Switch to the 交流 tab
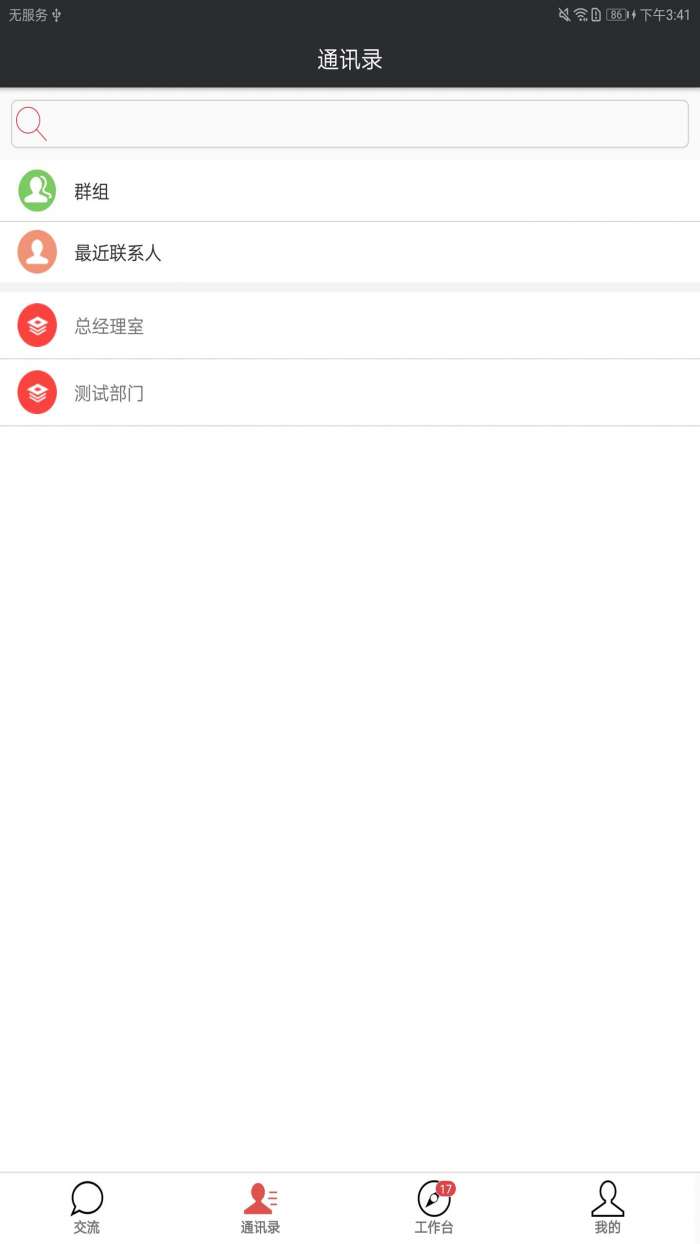The width and height of the screenshot is (700, 1244). click(87, 1207)
